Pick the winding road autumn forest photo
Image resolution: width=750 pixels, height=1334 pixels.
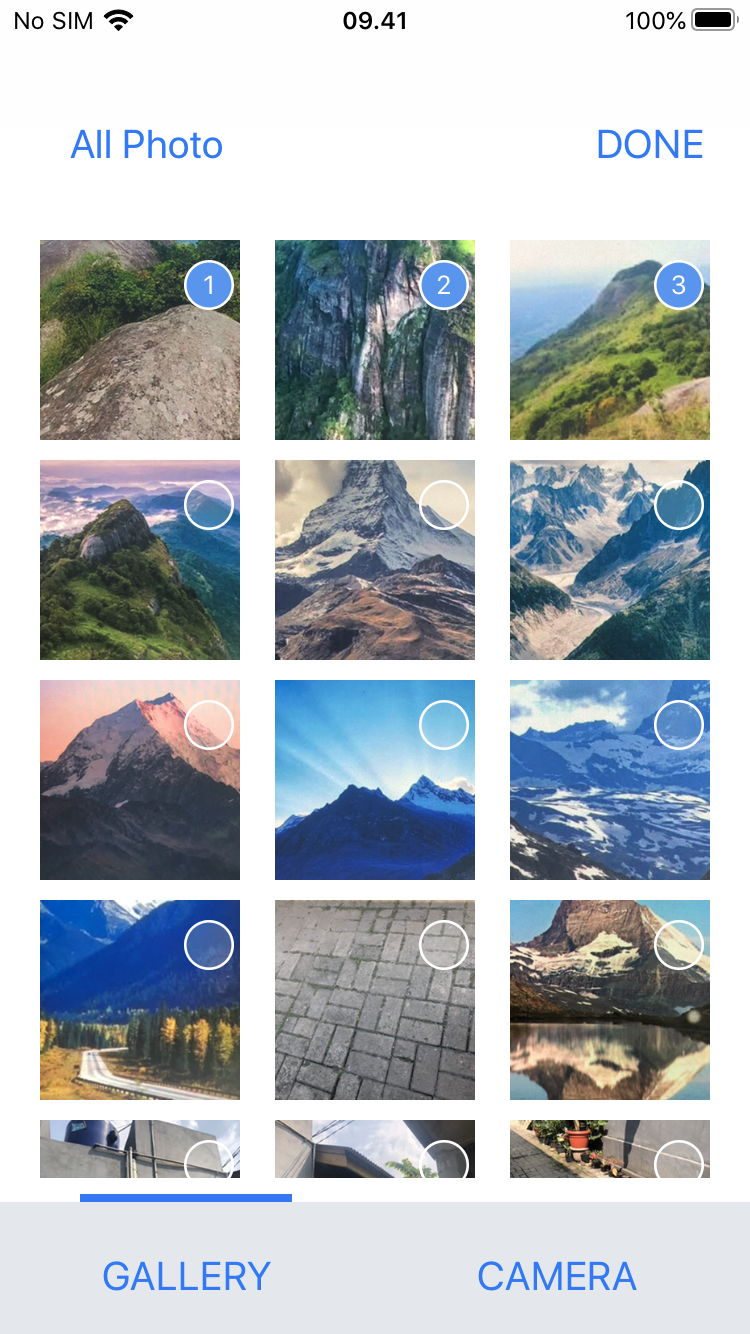tap(140, 1000)
